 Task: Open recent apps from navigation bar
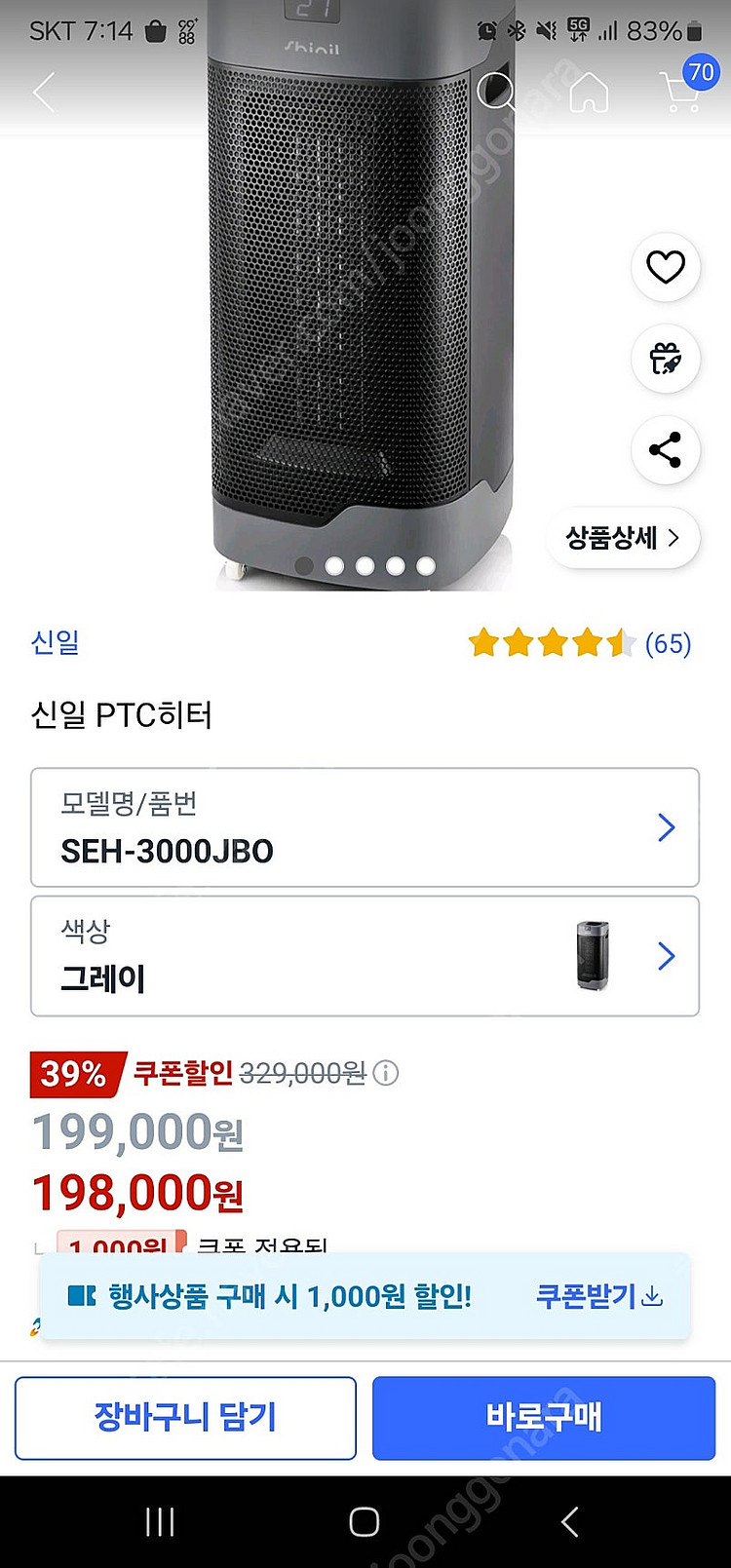tap(160, 1521)
